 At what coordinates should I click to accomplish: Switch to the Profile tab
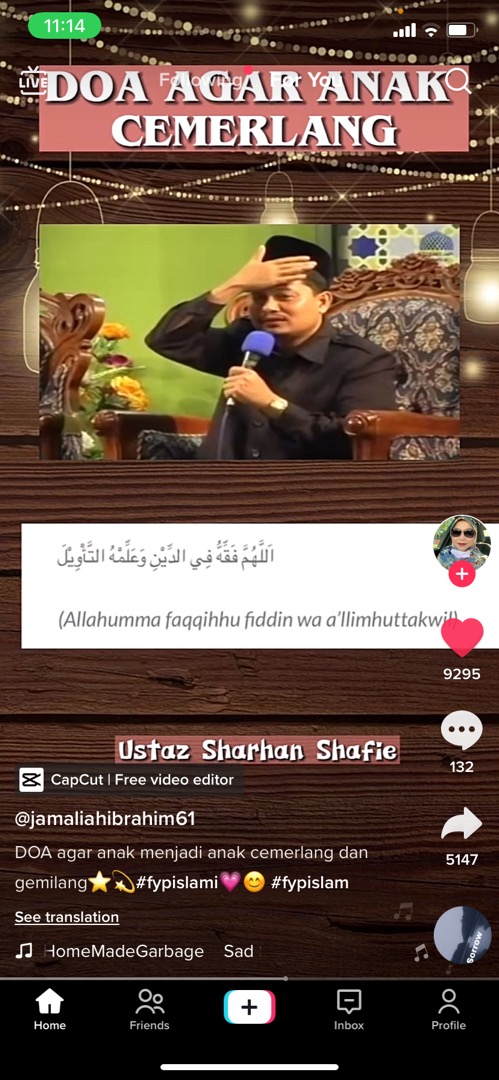pyautogui.click(x=449, y=1010)
